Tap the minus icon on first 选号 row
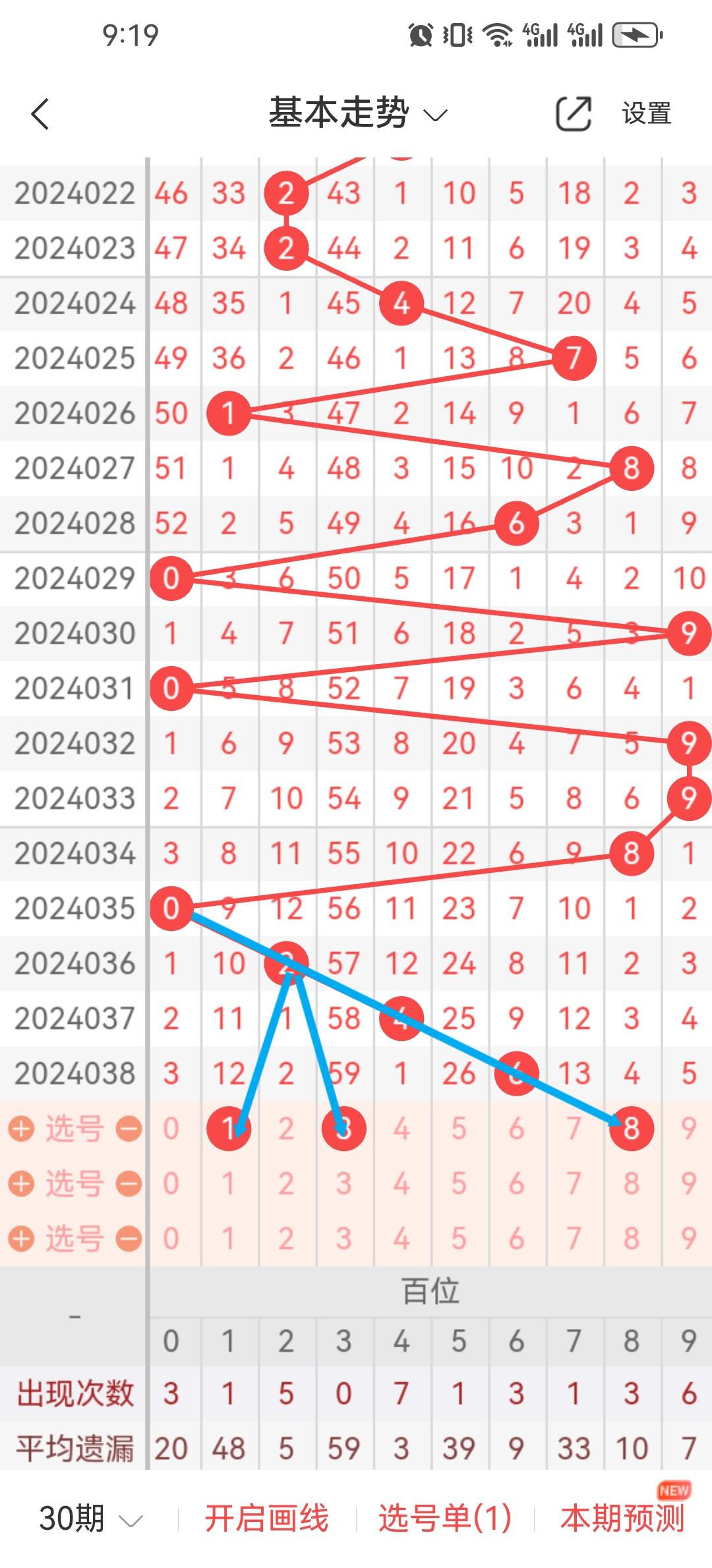 coord(129,1129)
